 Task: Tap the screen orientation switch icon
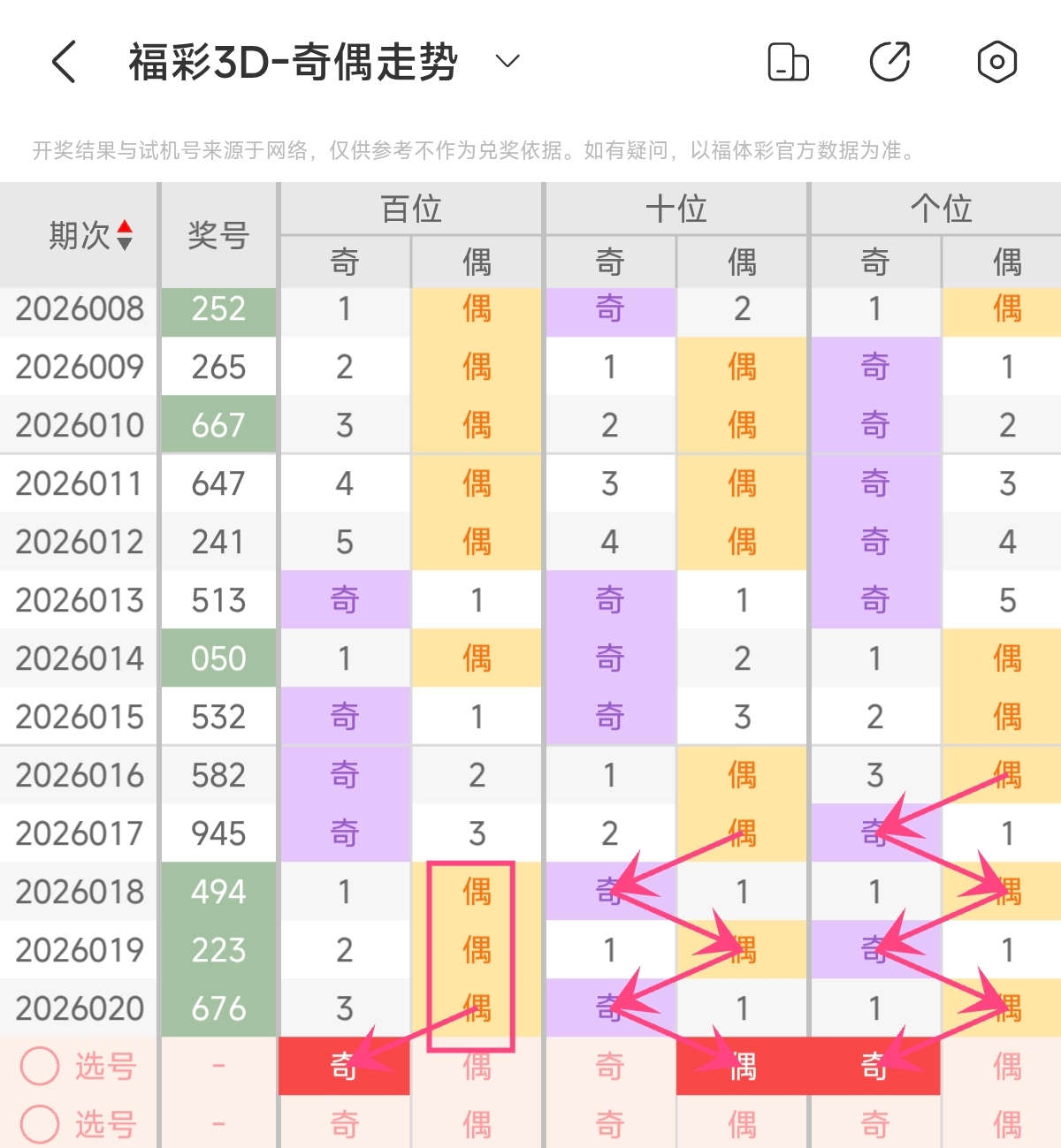click(788, 62)
